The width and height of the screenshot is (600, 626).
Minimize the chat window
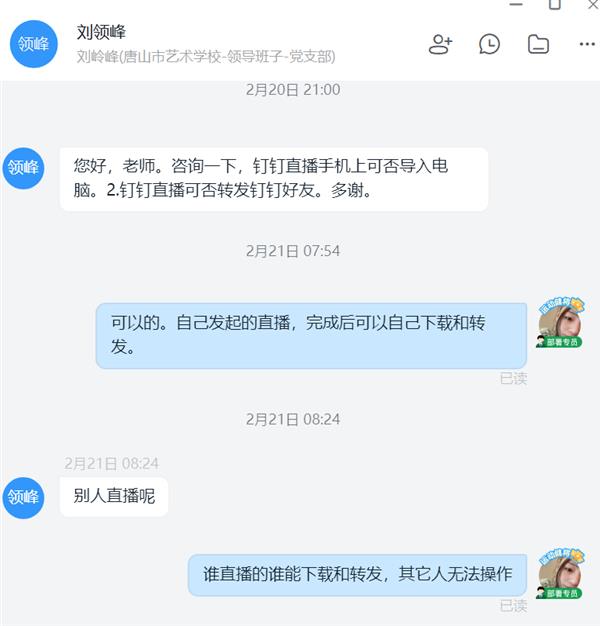pos(519,5)
